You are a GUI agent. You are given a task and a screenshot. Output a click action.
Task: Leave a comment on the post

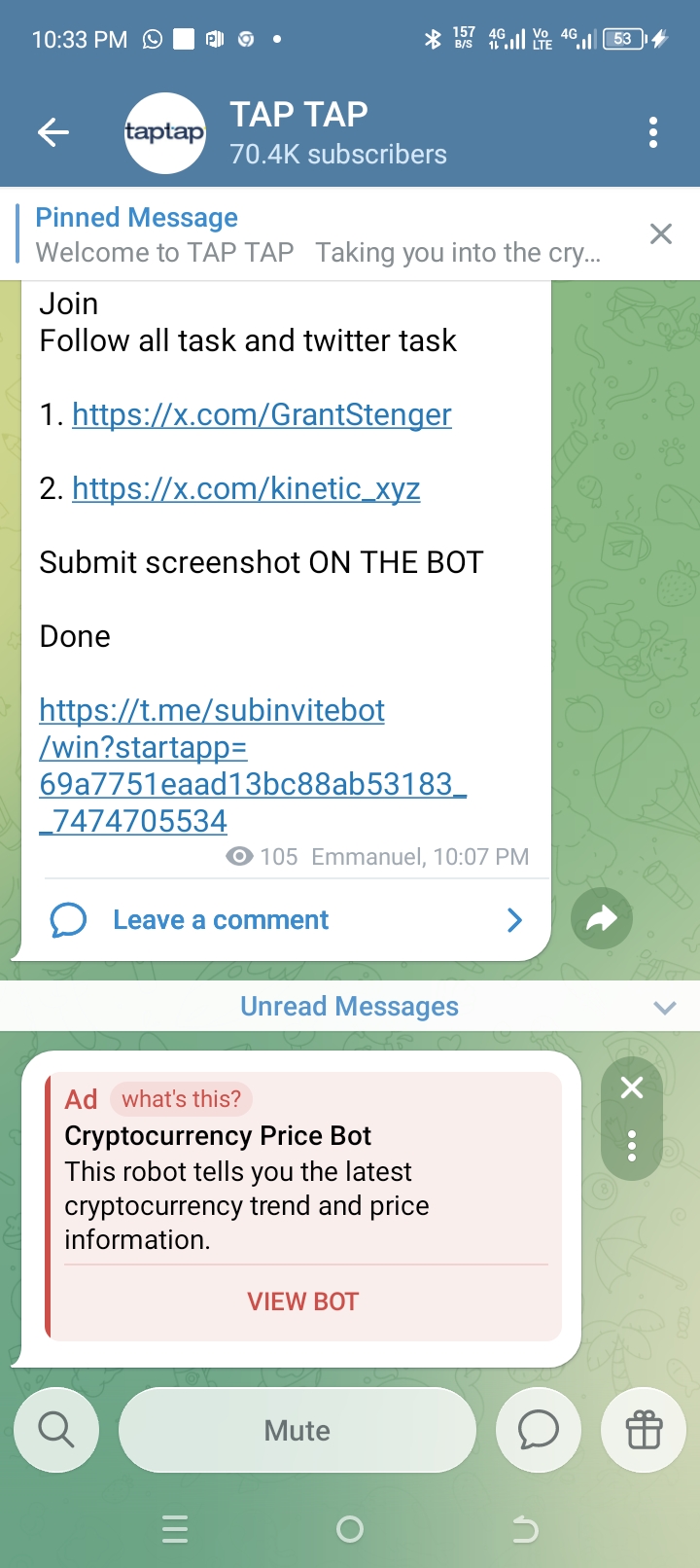pyautogui.click(x=222, y=919)
